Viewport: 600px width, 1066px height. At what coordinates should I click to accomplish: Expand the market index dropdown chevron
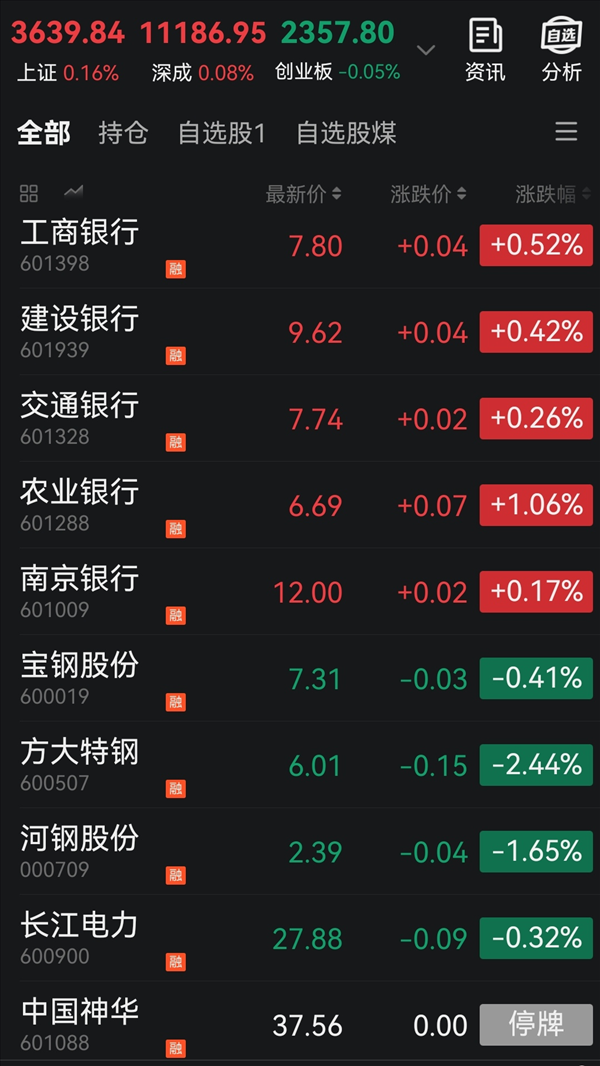[x=426, y=50]
